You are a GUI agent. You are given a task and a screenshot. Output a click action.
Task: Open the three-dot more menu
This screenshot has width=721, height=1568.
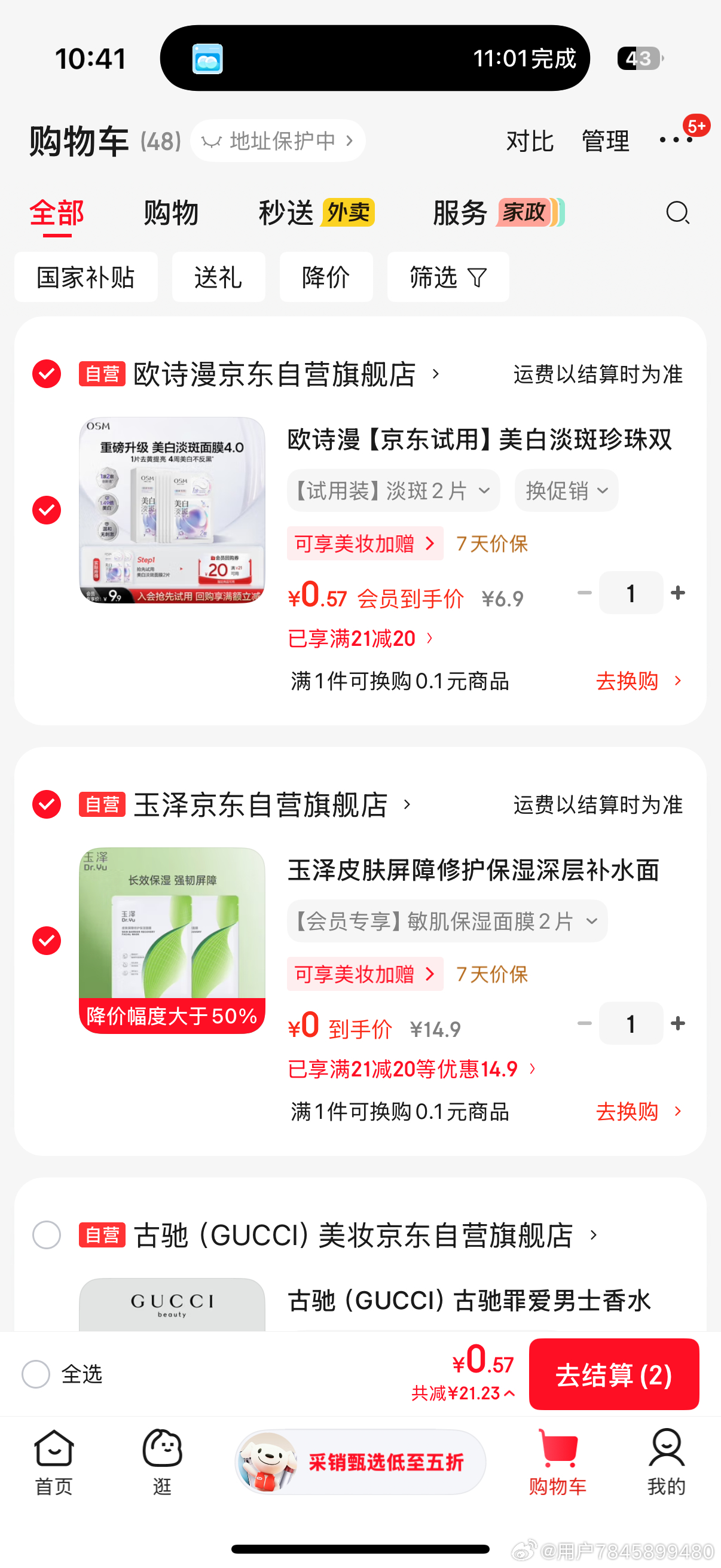[x=676, y=140]
